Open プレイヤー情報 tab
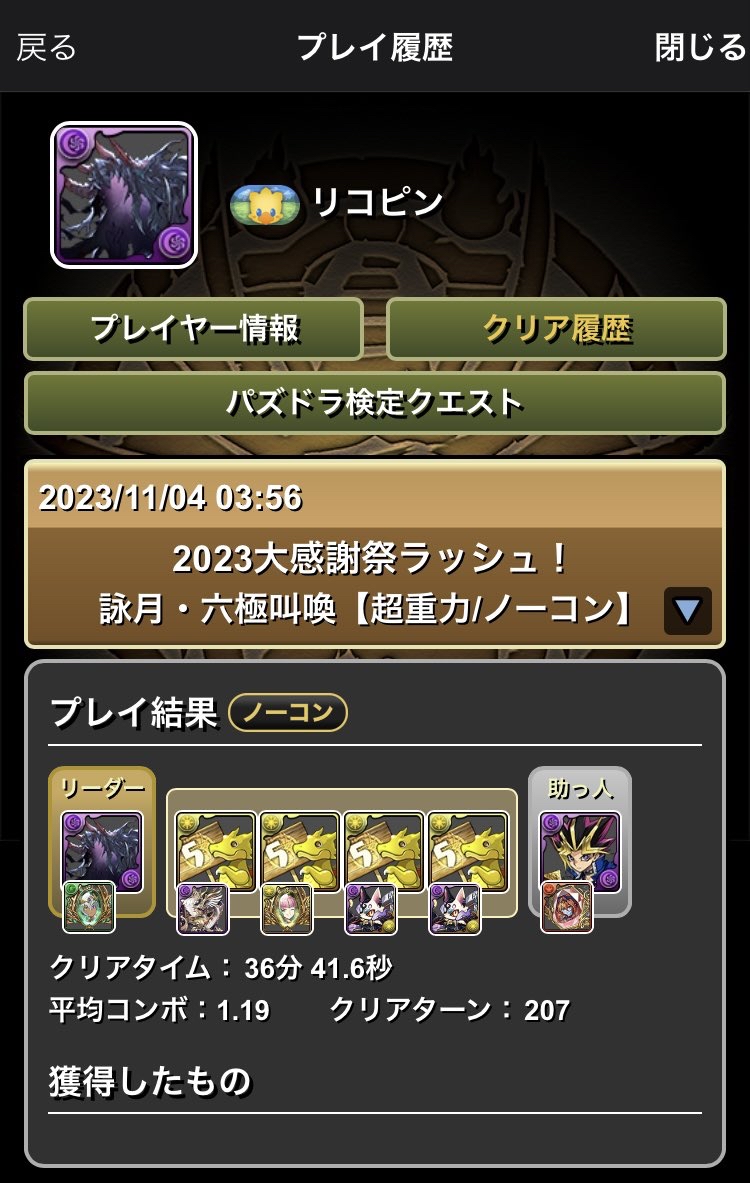This screenshot has height=1183, width=750. tap(194, 328)
